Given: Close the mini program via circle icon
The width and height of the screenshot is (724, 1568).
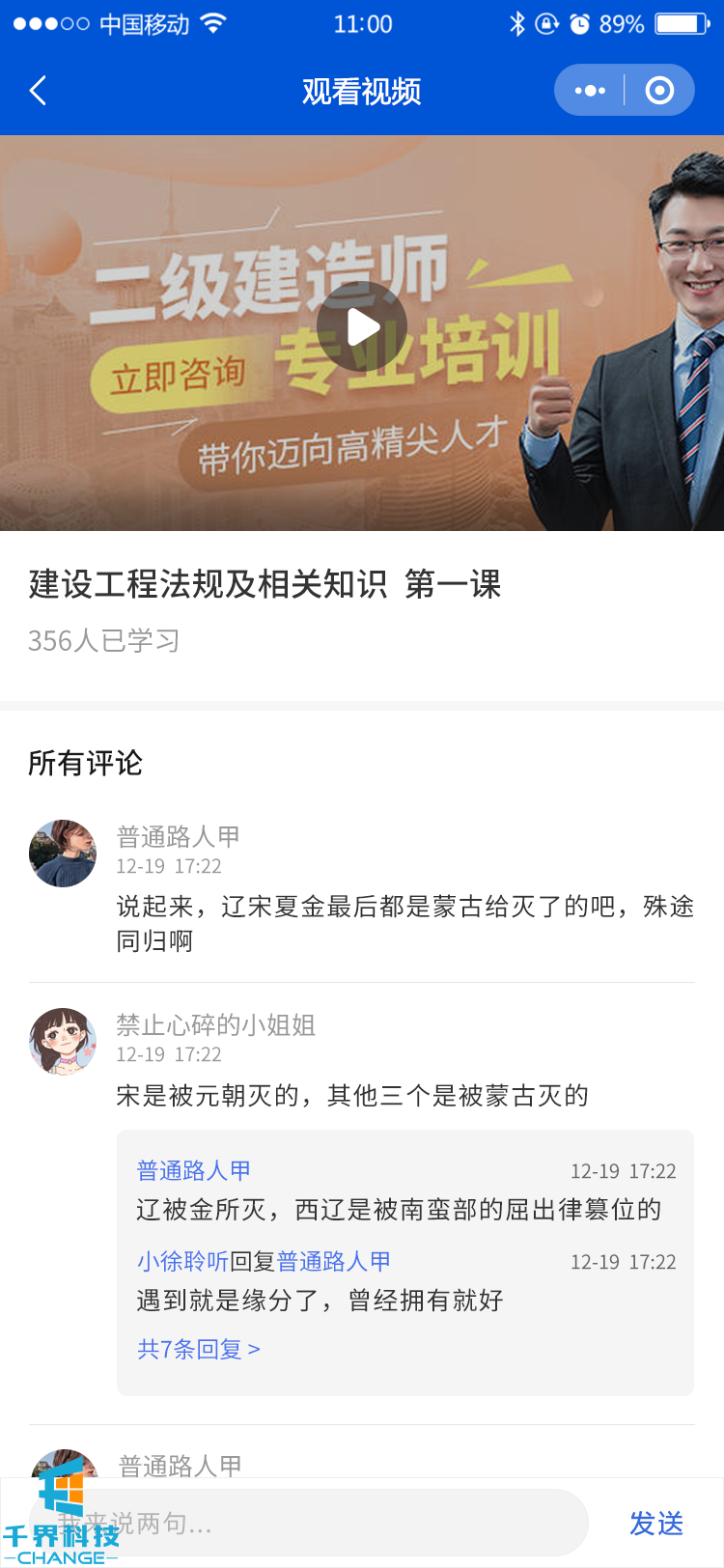Looking at the screenshot, I should pyautogui.click(x=659, y=91).
